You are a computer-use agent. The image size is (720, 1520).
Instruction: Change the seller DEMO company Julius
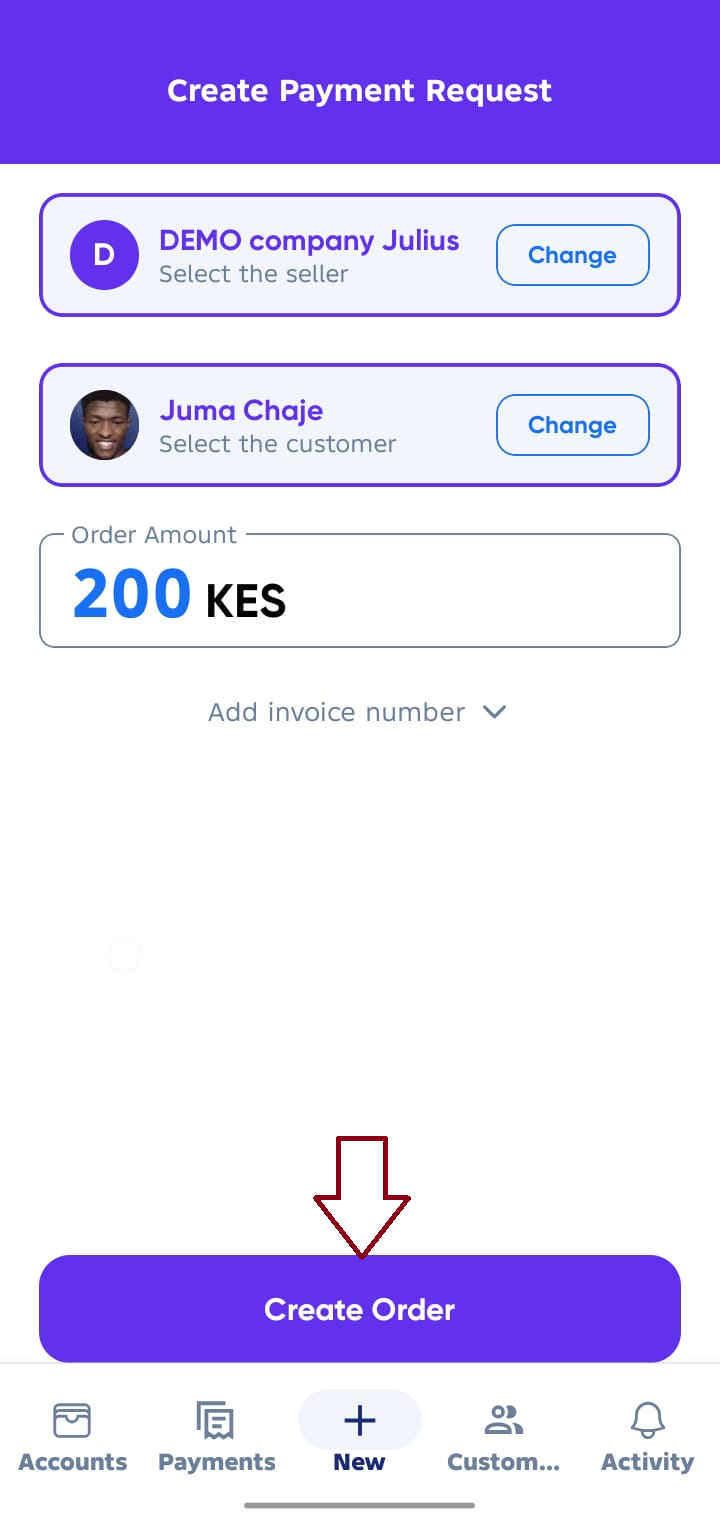coord(572,255)
